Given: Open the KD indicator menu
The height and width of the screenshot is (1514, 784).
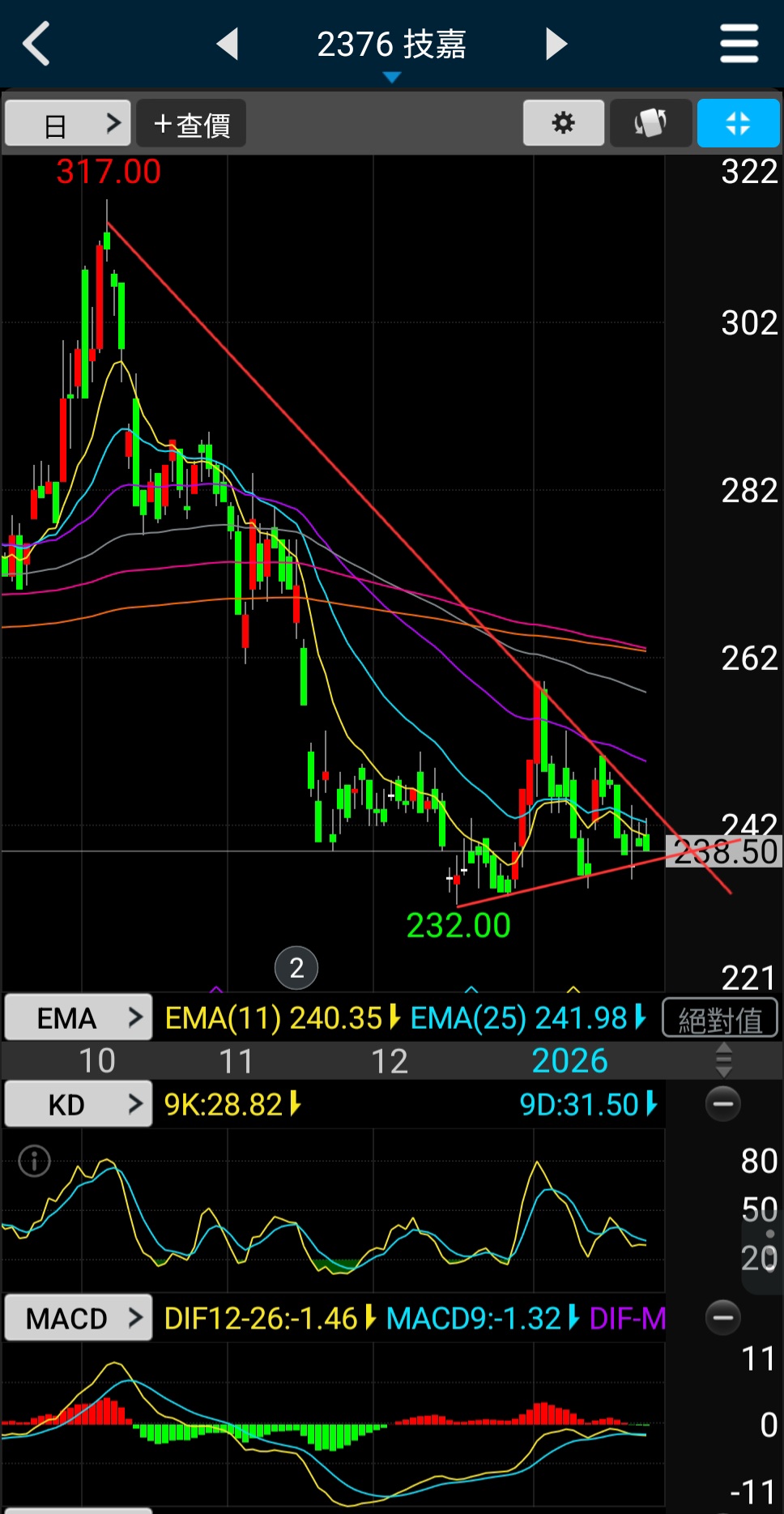Looking at the screenshot, I should 78,1103.
